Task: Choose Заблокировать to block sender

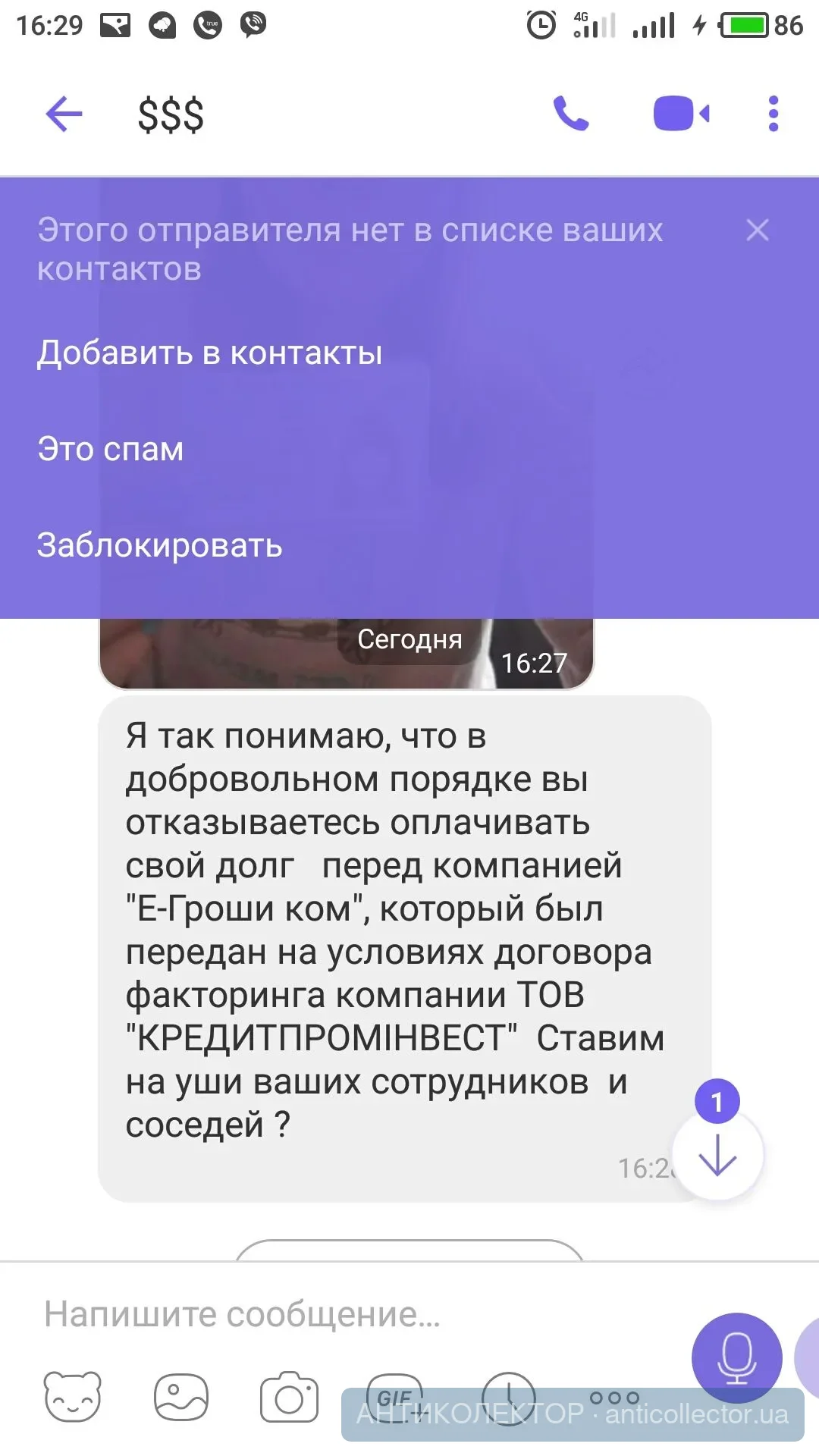Action: (x=159, y=545)
